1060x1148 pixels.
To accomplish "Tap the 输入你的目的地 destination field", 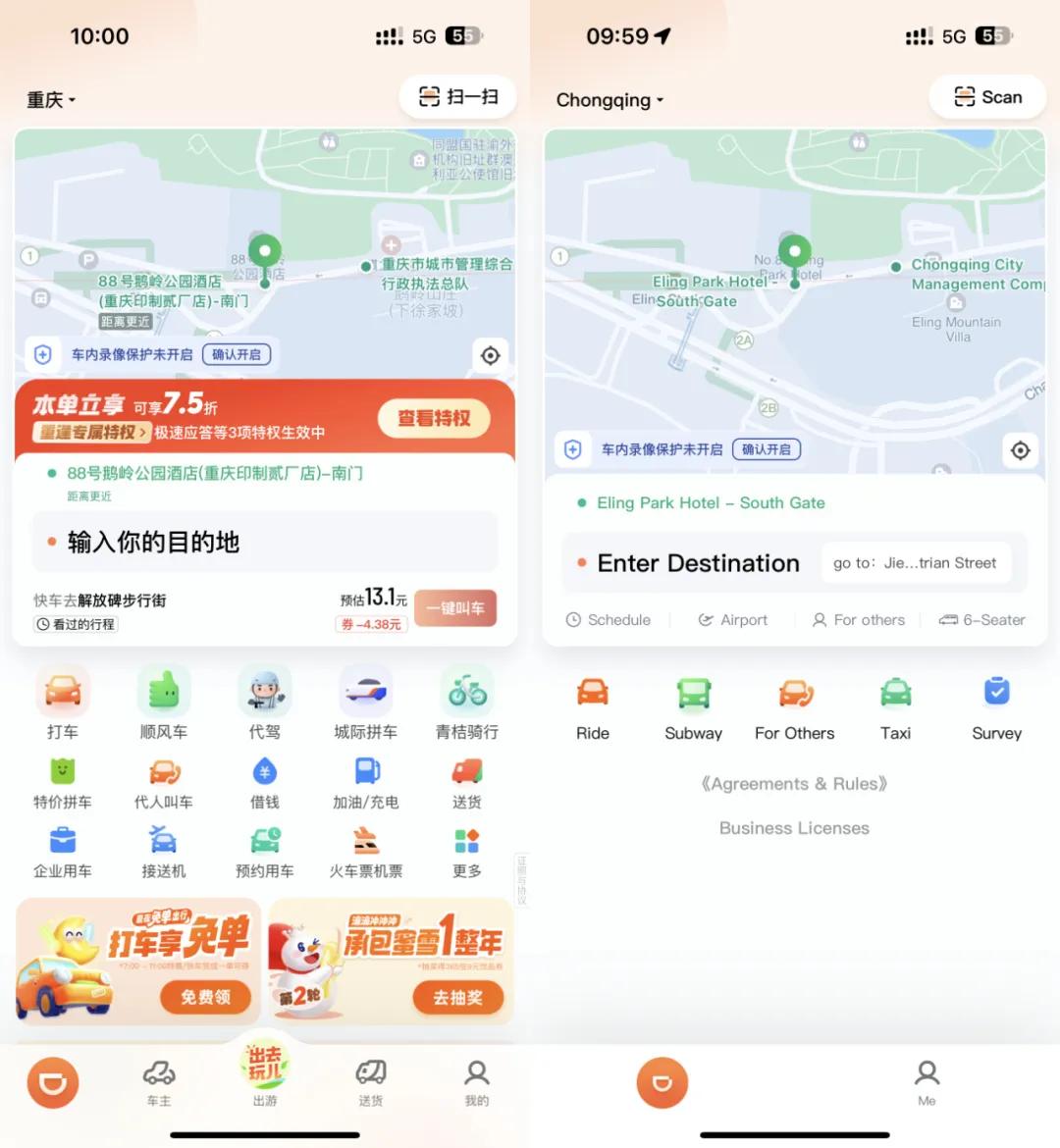I will pos(265,543).
